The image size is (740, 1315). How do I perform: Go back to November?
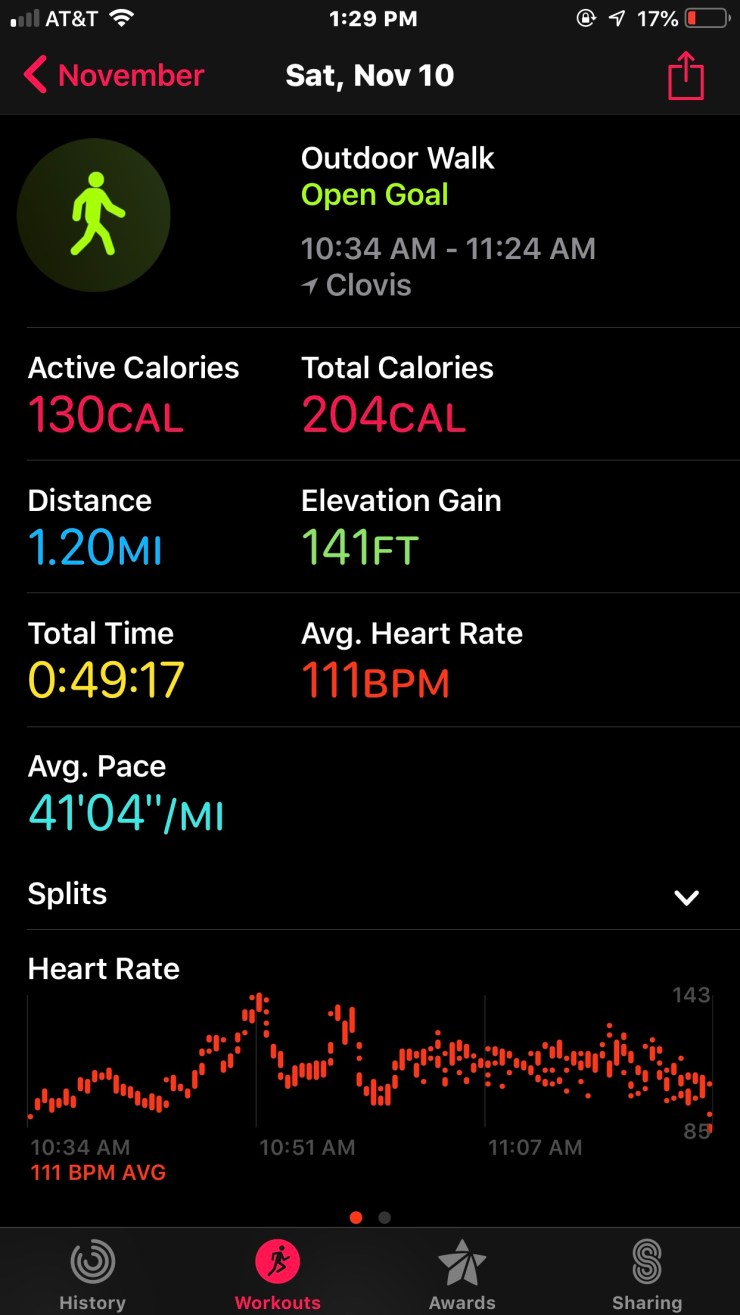[x=113, y=76]
